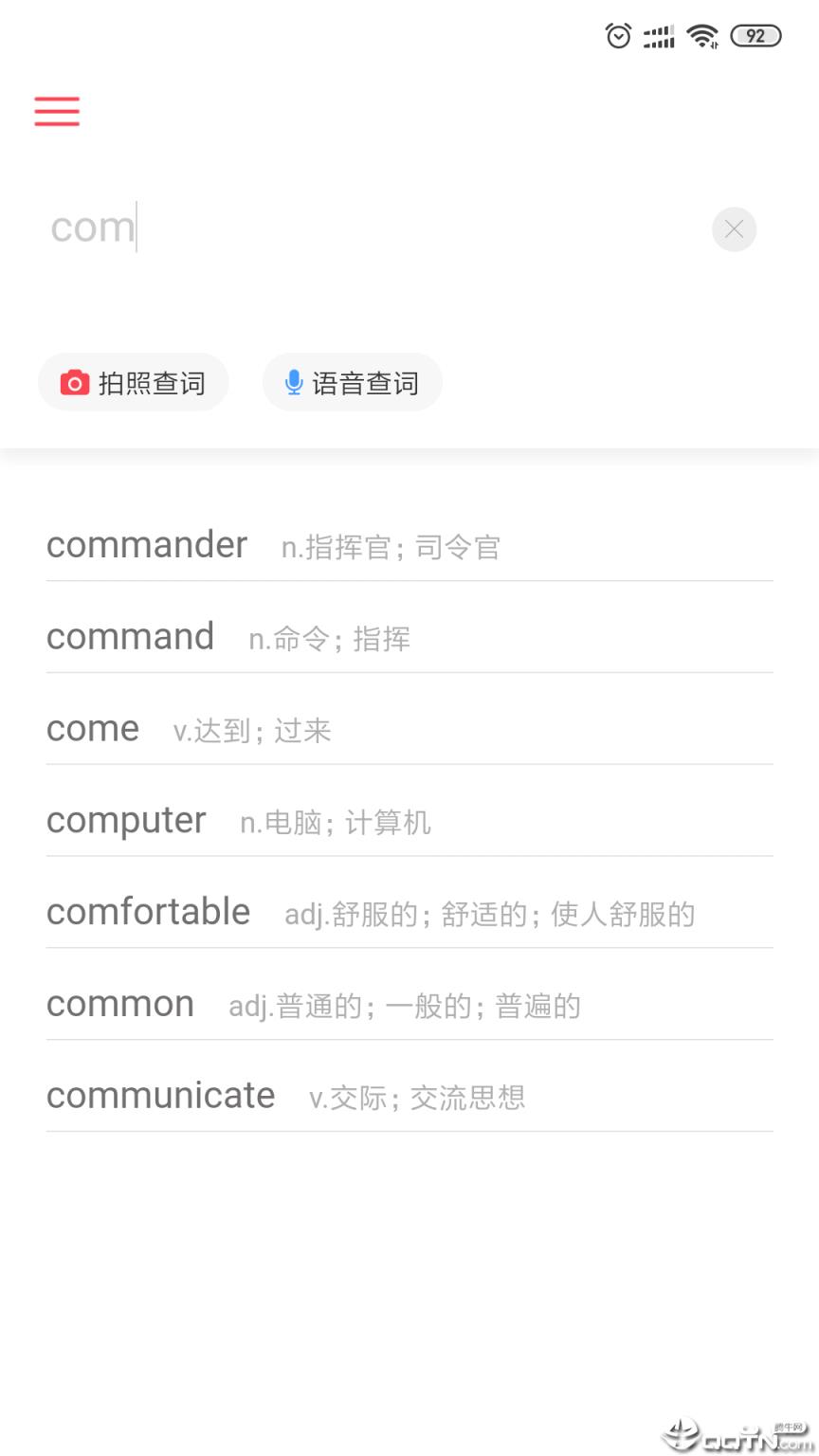Open the 拍照查词 photo lookup feature
This screenshot has height=1456, width=819.
[133, 382]
